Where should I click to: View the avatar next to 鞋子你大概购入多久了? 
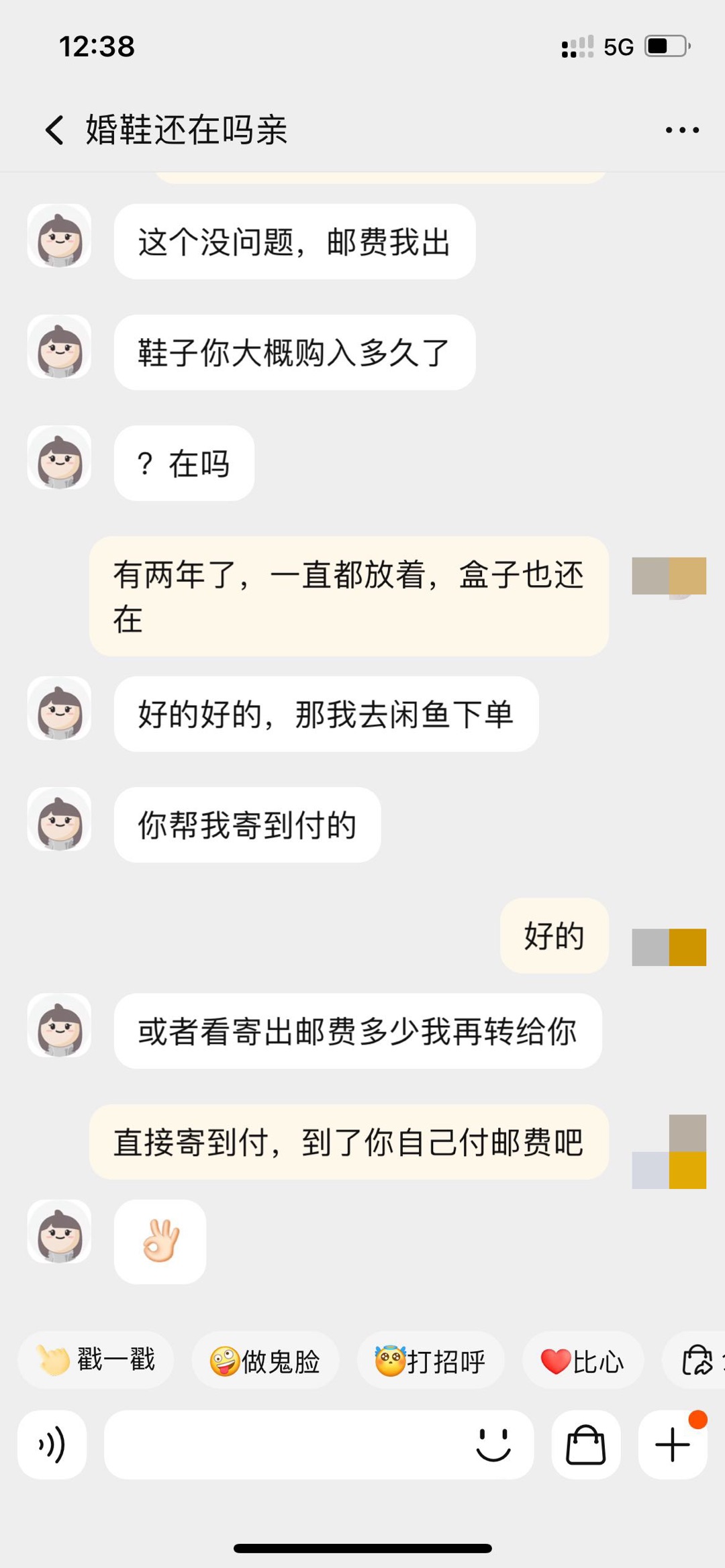click(59, 348)
